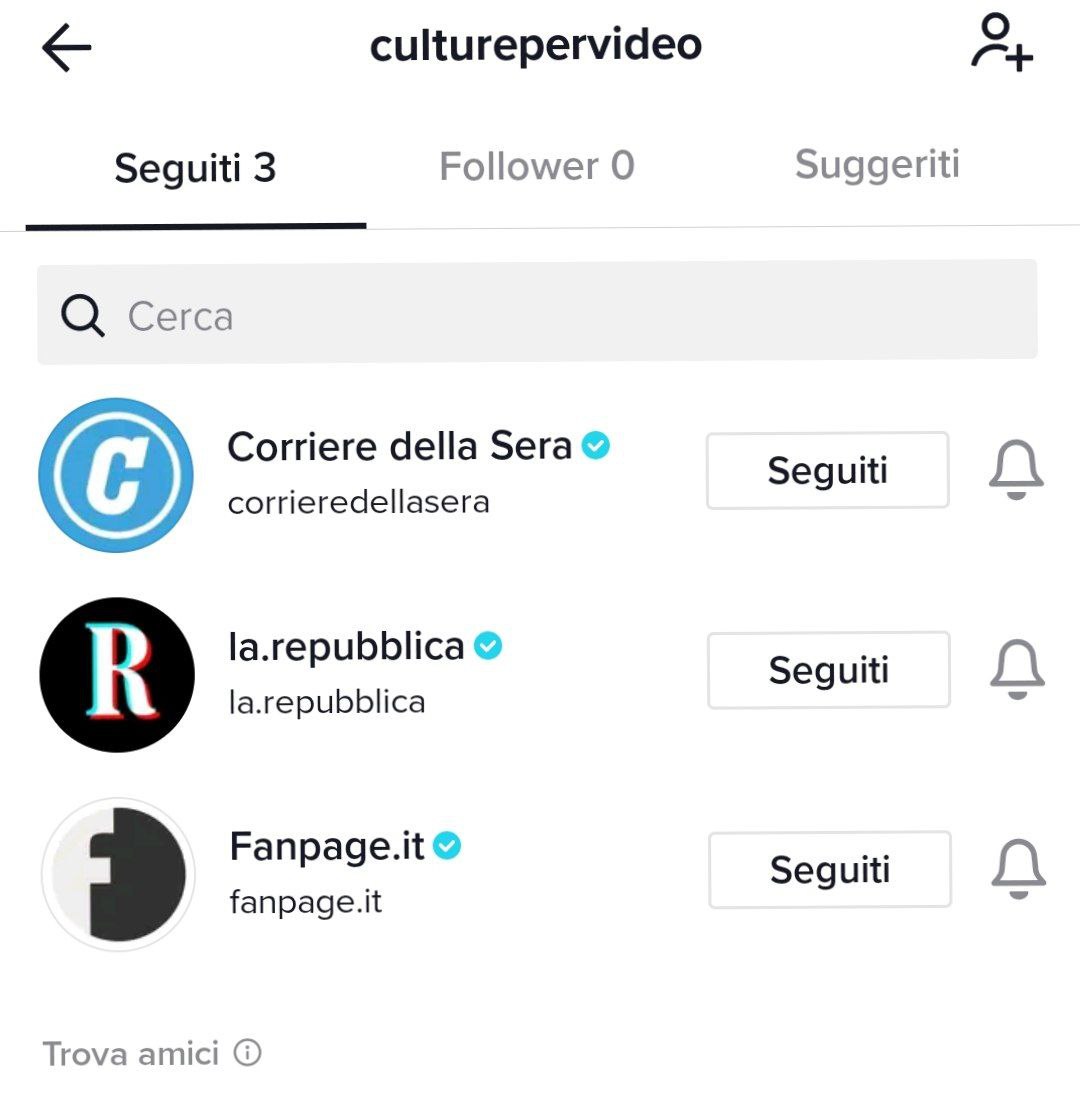Tap the notification bell next to Fanpage.it

1018,869
